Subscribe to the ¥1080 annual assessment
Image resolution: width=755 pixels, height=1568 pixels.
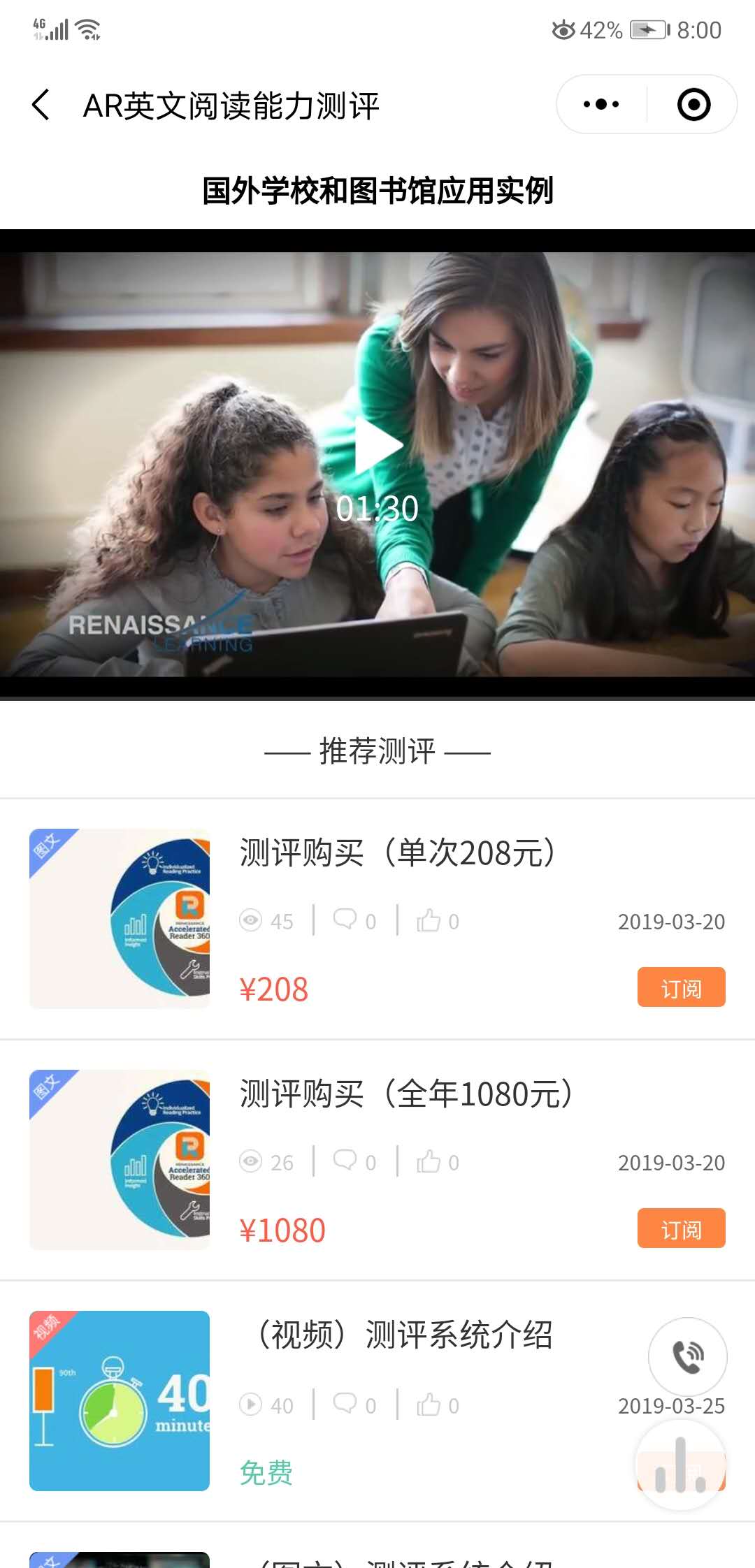tap(681, 1228)
